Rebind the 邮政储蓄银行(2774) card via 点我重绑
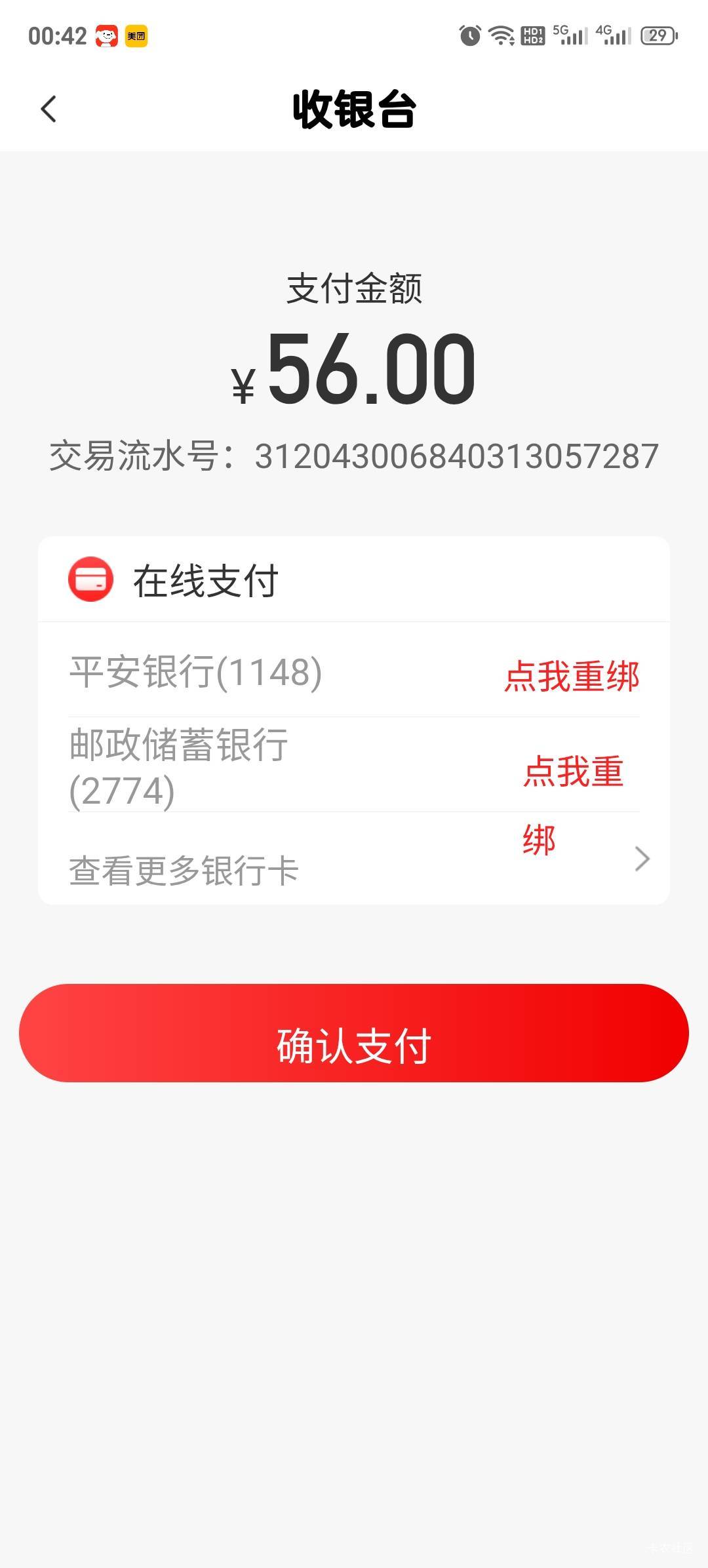Screen dimensions: 708x1568 (572, 772)
